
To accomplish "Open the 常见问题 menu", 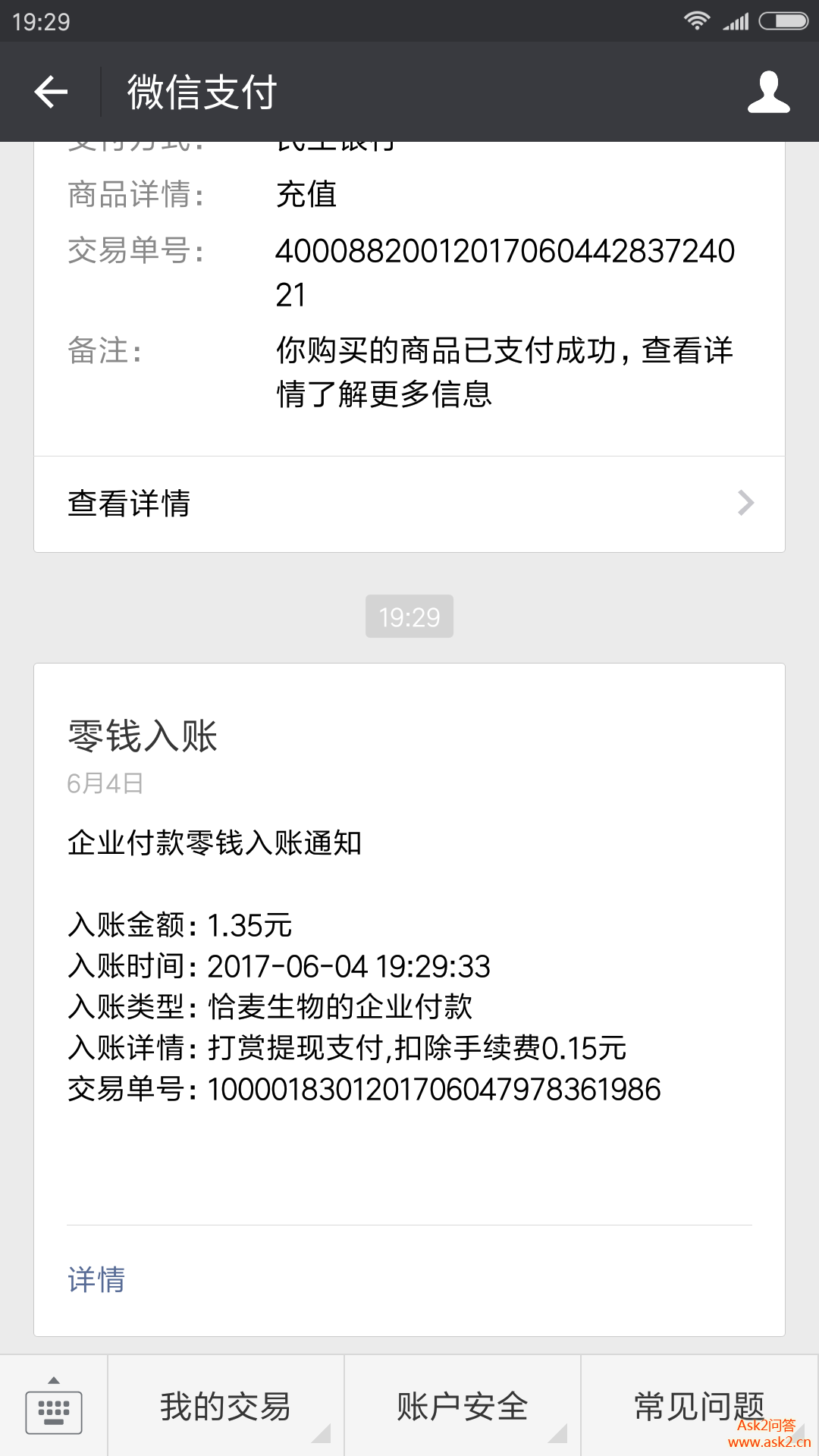I will click(x=699, y=1407).
